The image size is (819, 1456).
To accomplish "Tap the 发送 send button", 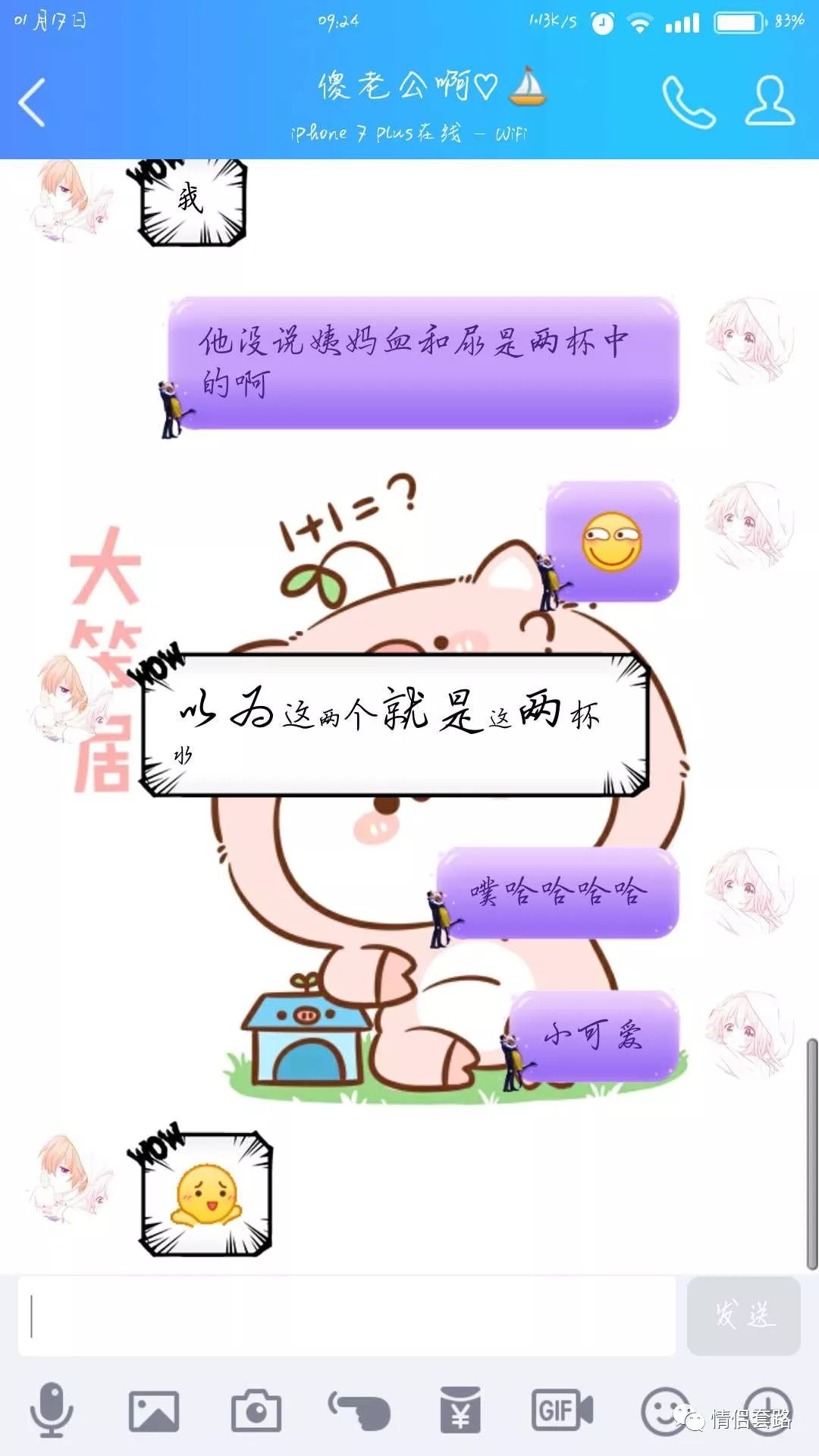I will (743, 1316).
